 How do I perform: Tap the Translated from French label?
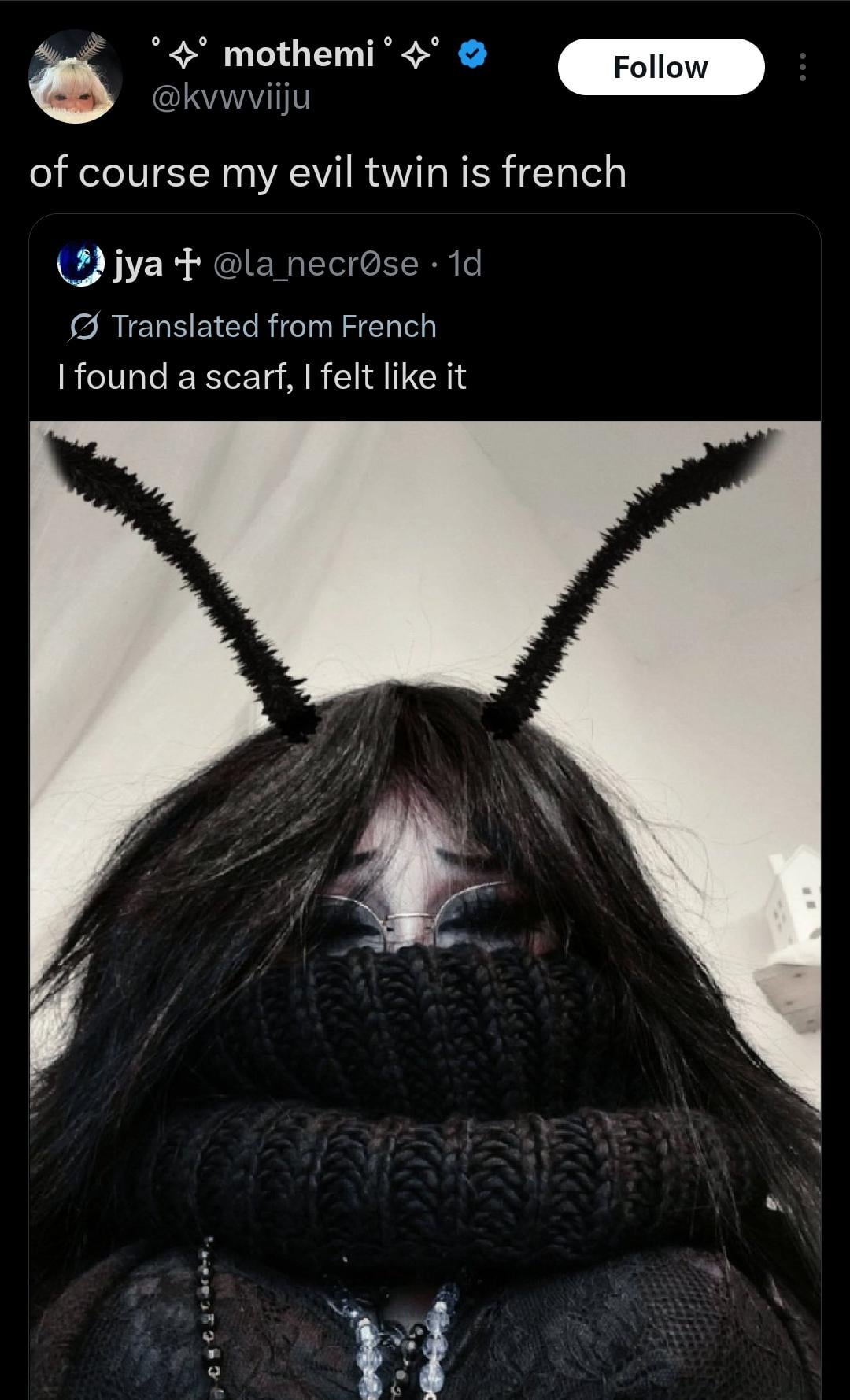point(272,326)
